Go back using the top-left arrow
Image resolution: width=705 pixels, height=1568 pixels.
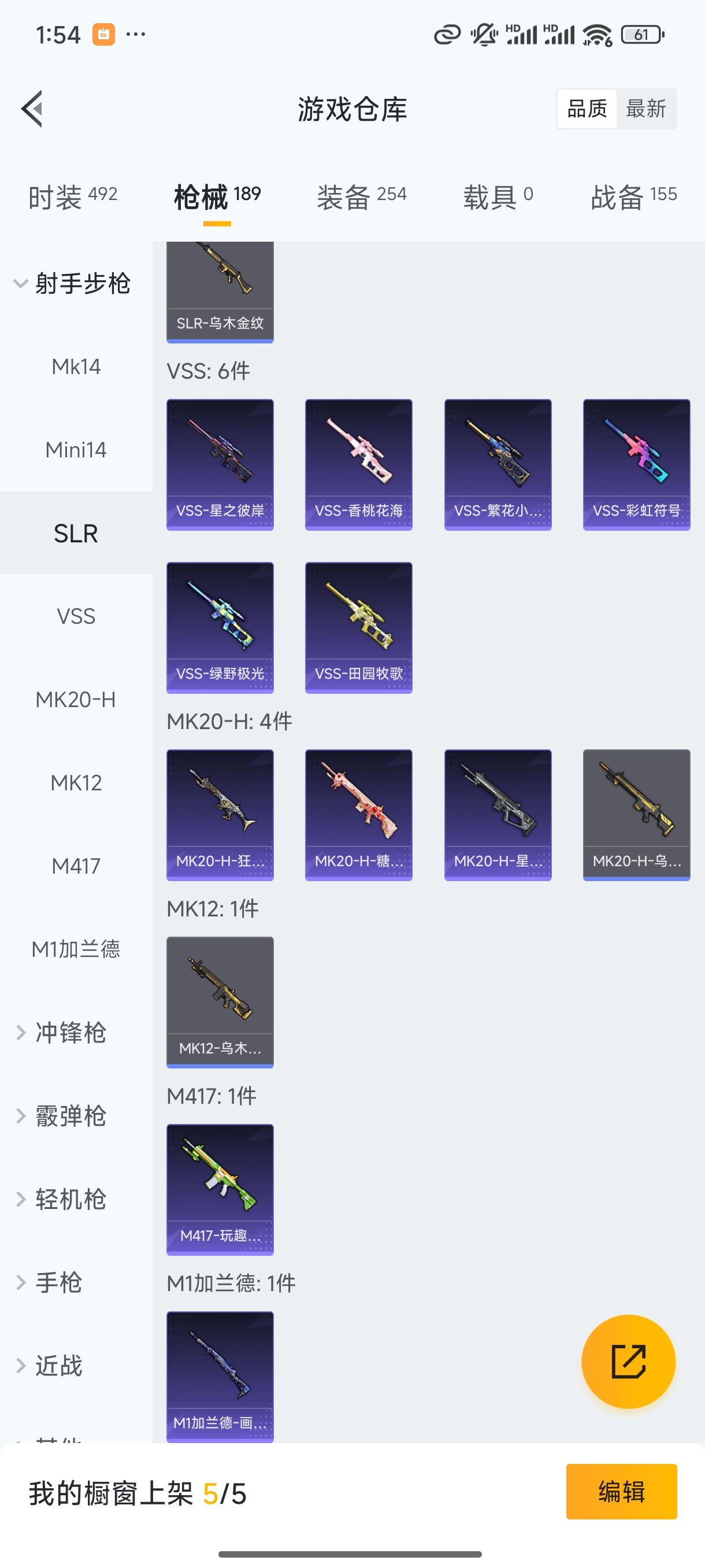[32, 109]
